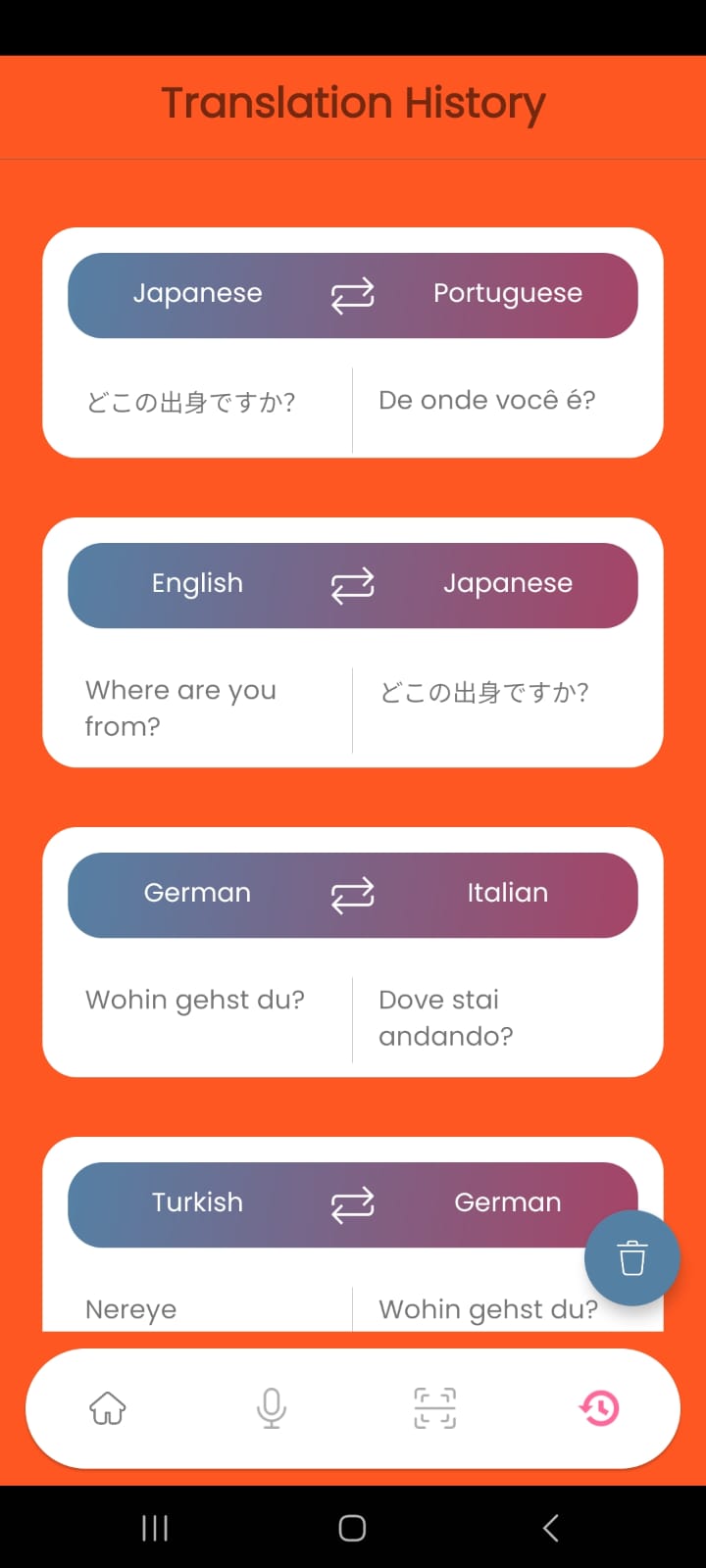
Task: Open the Japanese to Portuguese translation card
Action: 353,343
